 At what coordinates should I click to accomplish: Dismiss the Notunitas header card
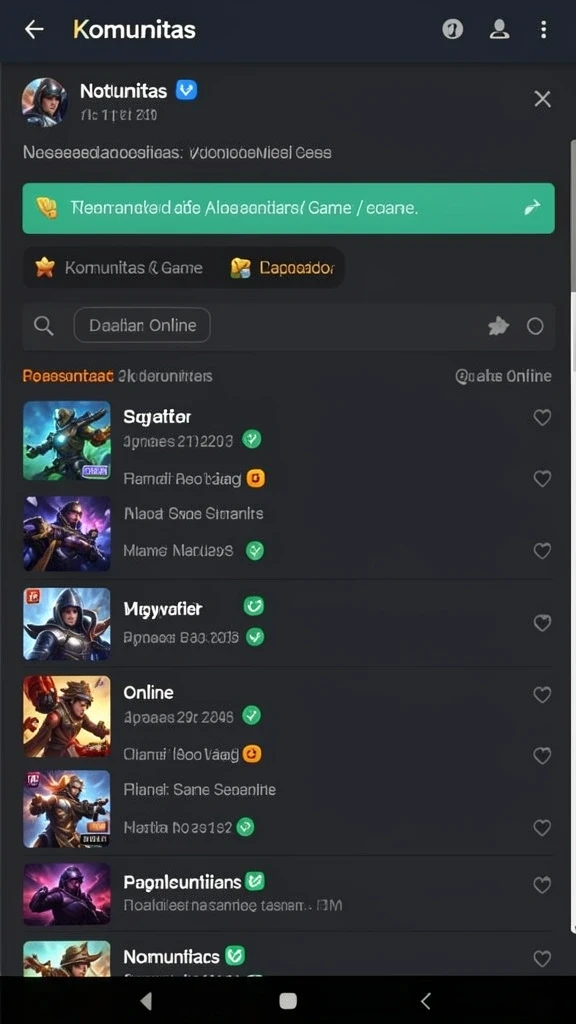coord(542,99)
